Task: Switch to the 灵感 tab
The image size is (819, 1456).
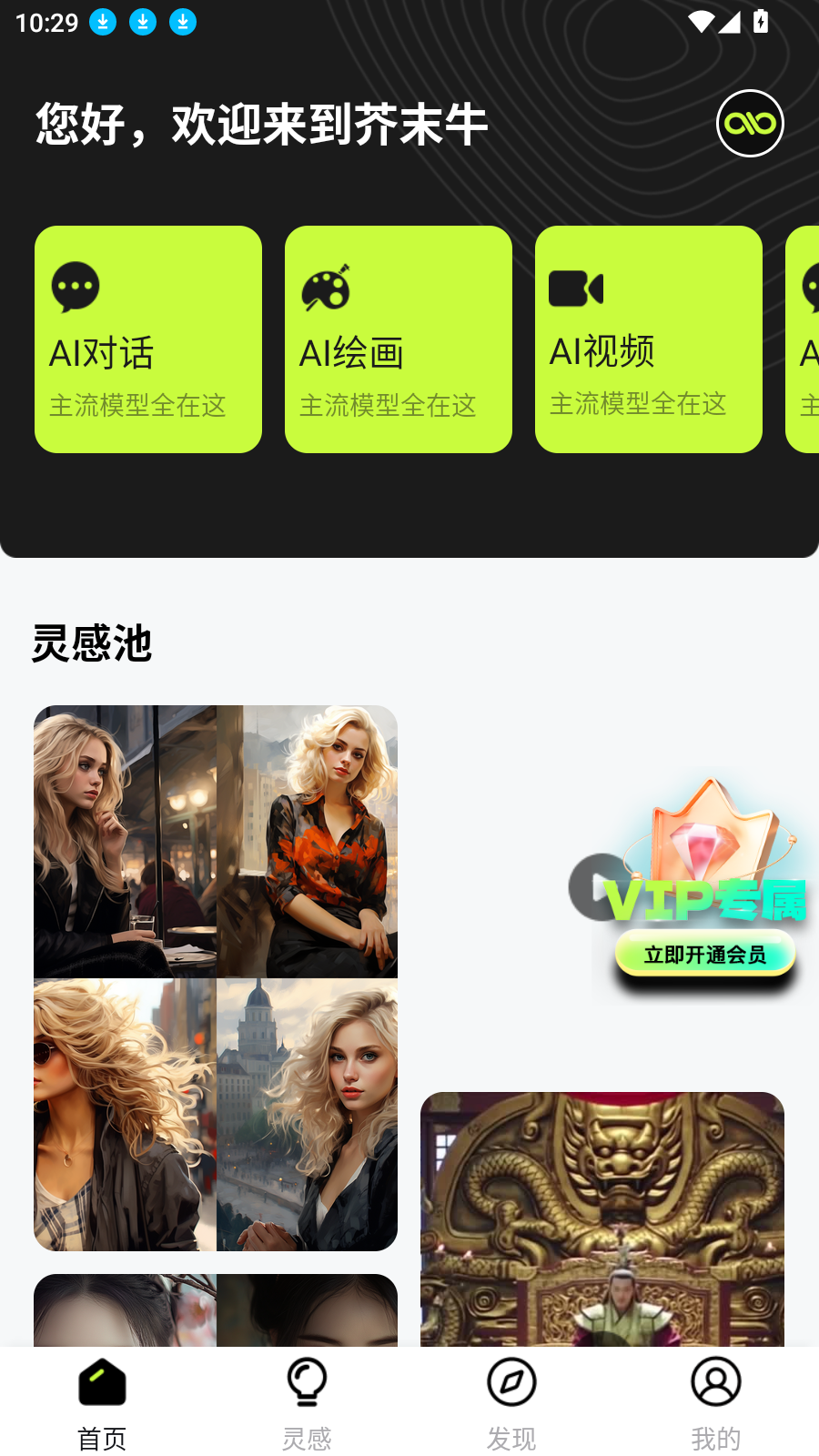Action: click(x=307, y=1403)
